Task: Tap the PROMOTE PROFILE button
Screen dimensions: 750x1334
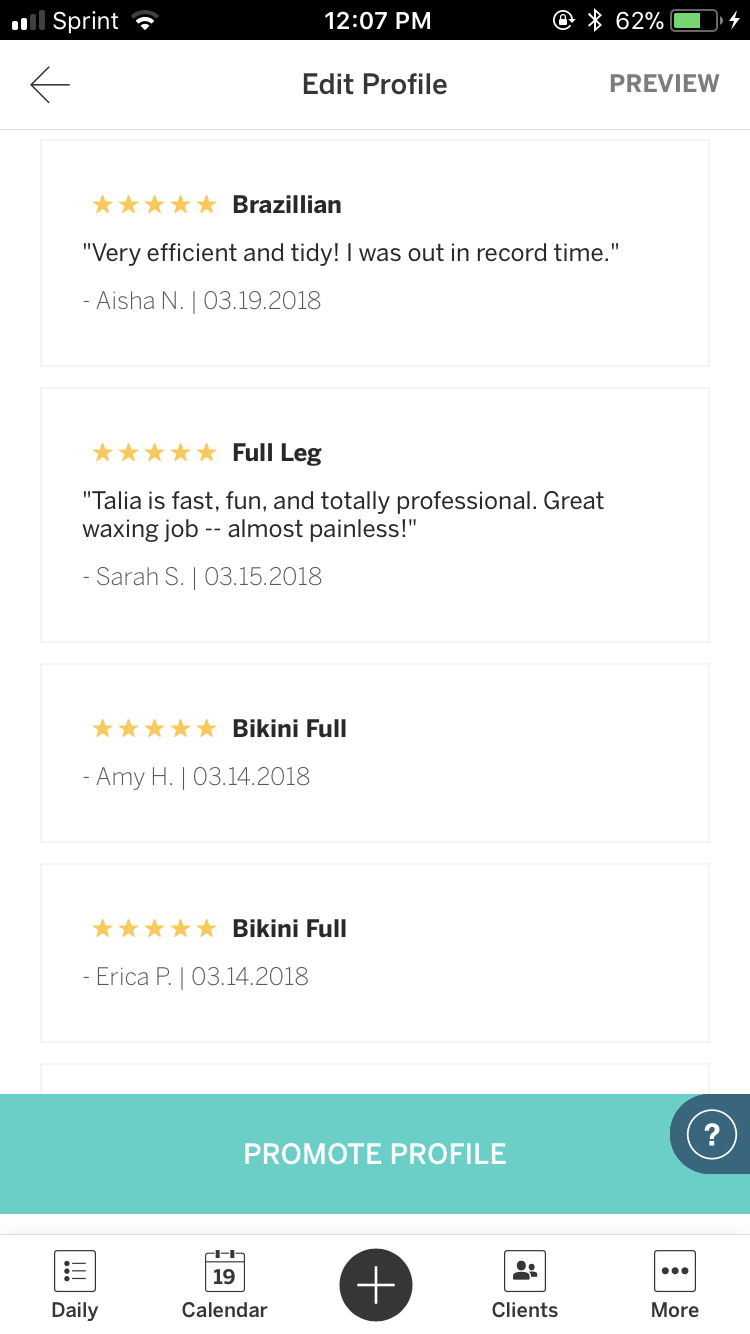Action: 375,1154
